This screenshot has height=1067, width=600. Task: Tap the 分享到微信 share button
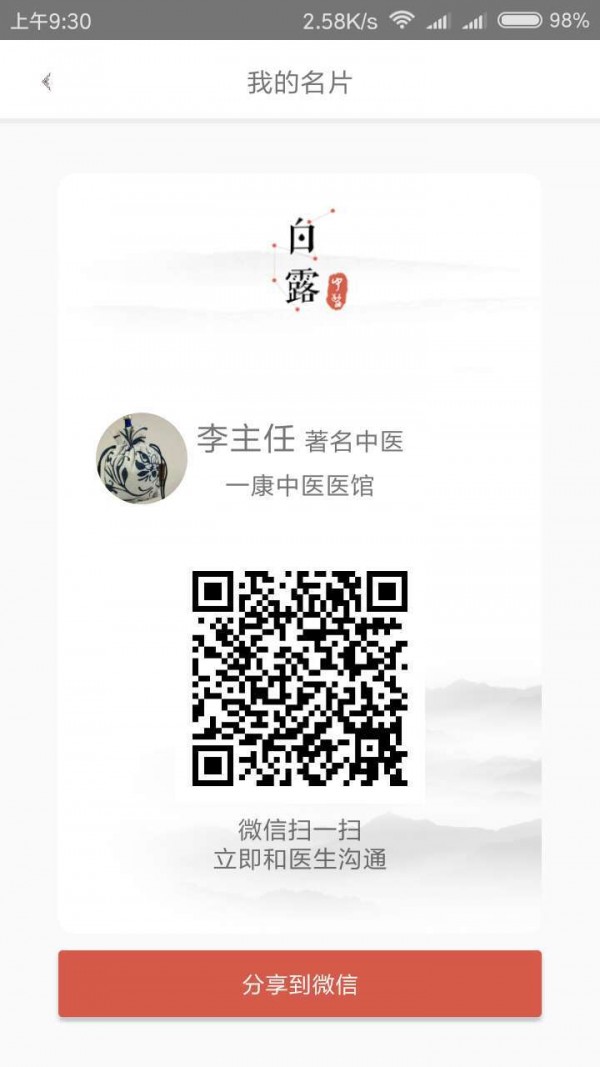[x=300, y=984]
